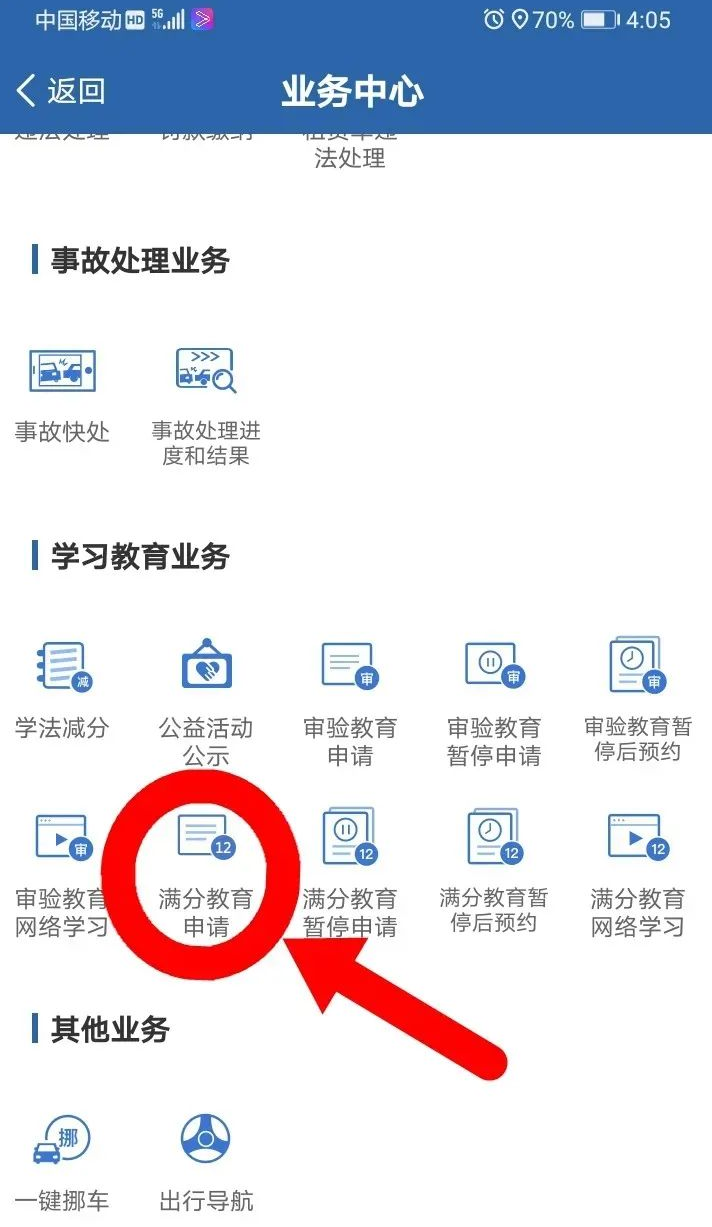712x1227 pixels.
Task: Go back using the 返回 button
Action: pyautogui.click(x=62, y=91)
